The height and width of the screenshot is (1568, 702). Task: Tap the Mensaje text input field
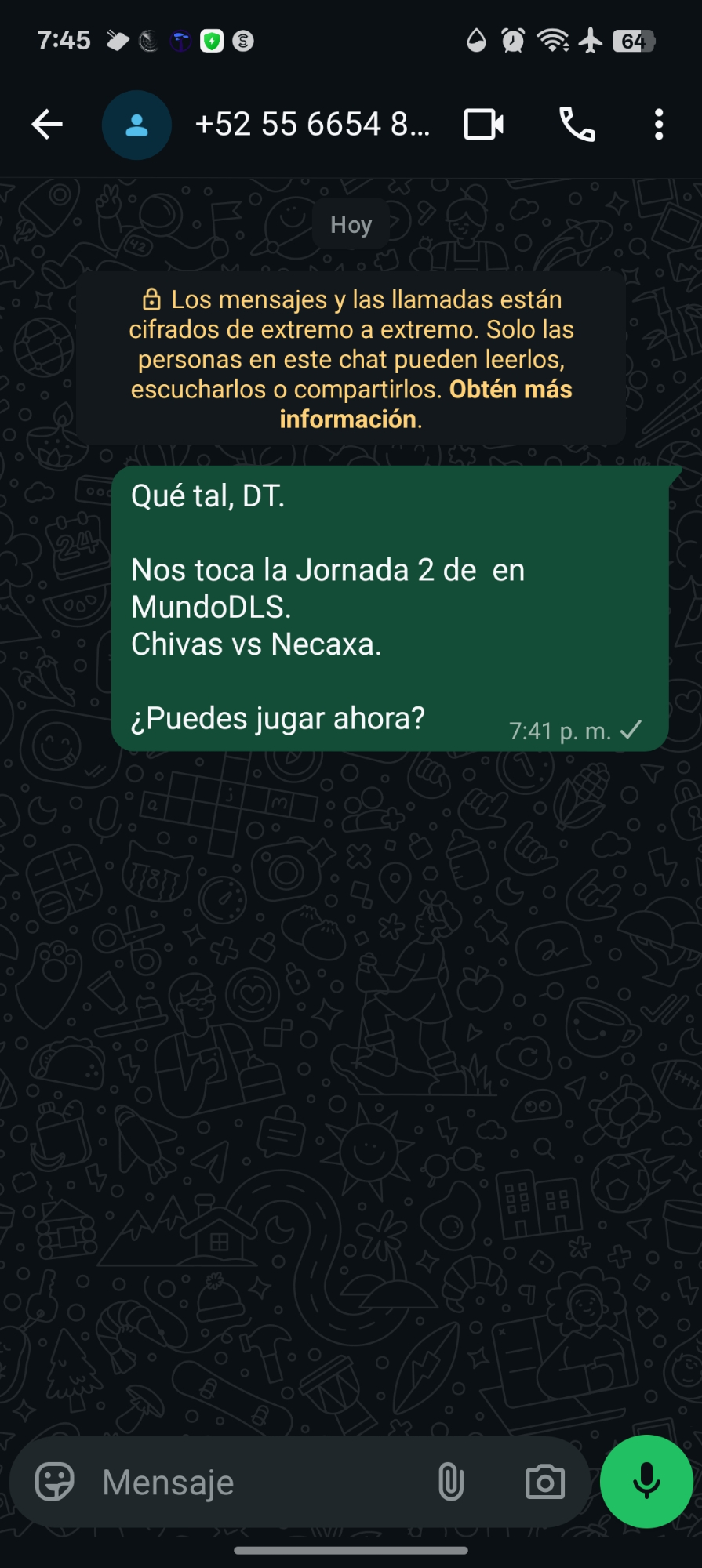pyautogui.click(x=235, y=1482)
